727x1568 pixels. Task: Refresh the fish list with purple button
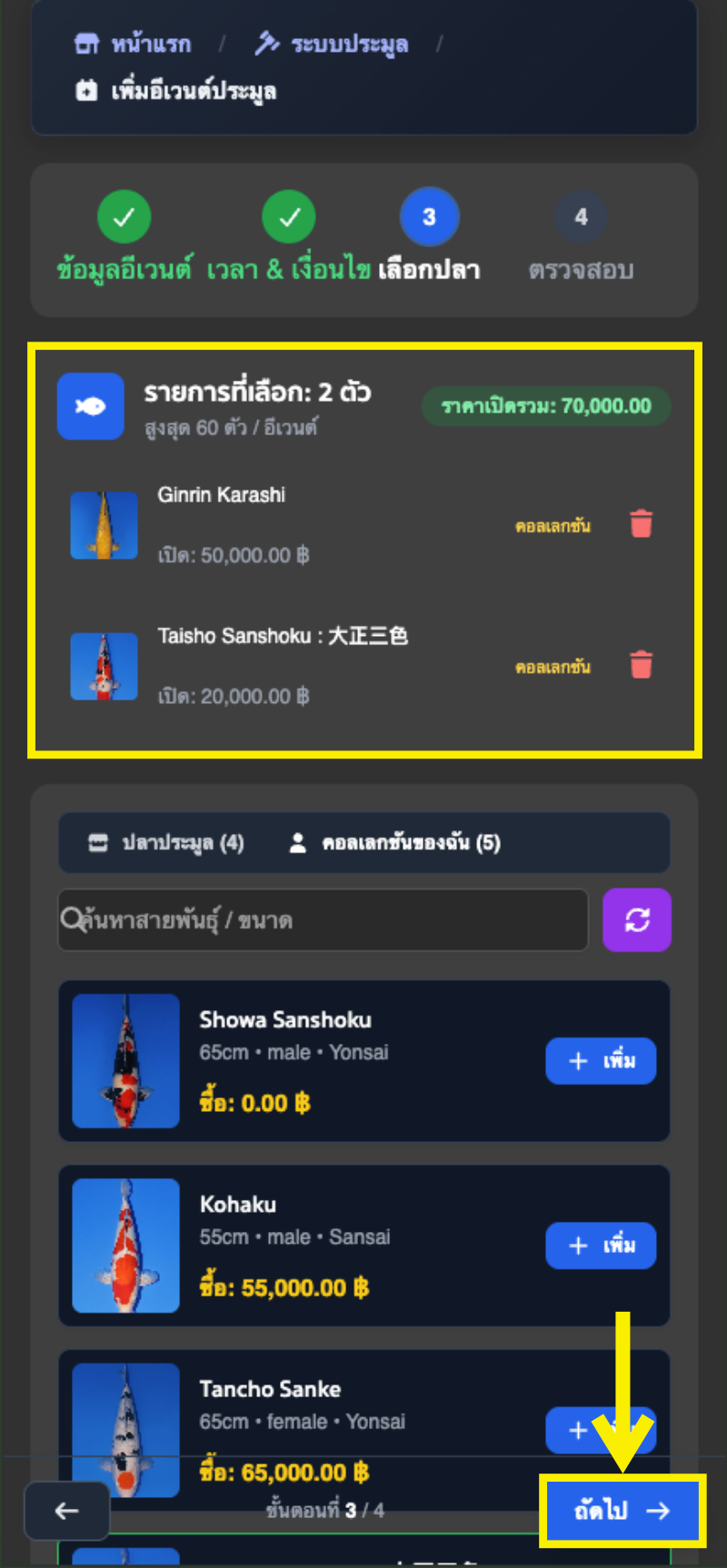[x=637, y=920]
